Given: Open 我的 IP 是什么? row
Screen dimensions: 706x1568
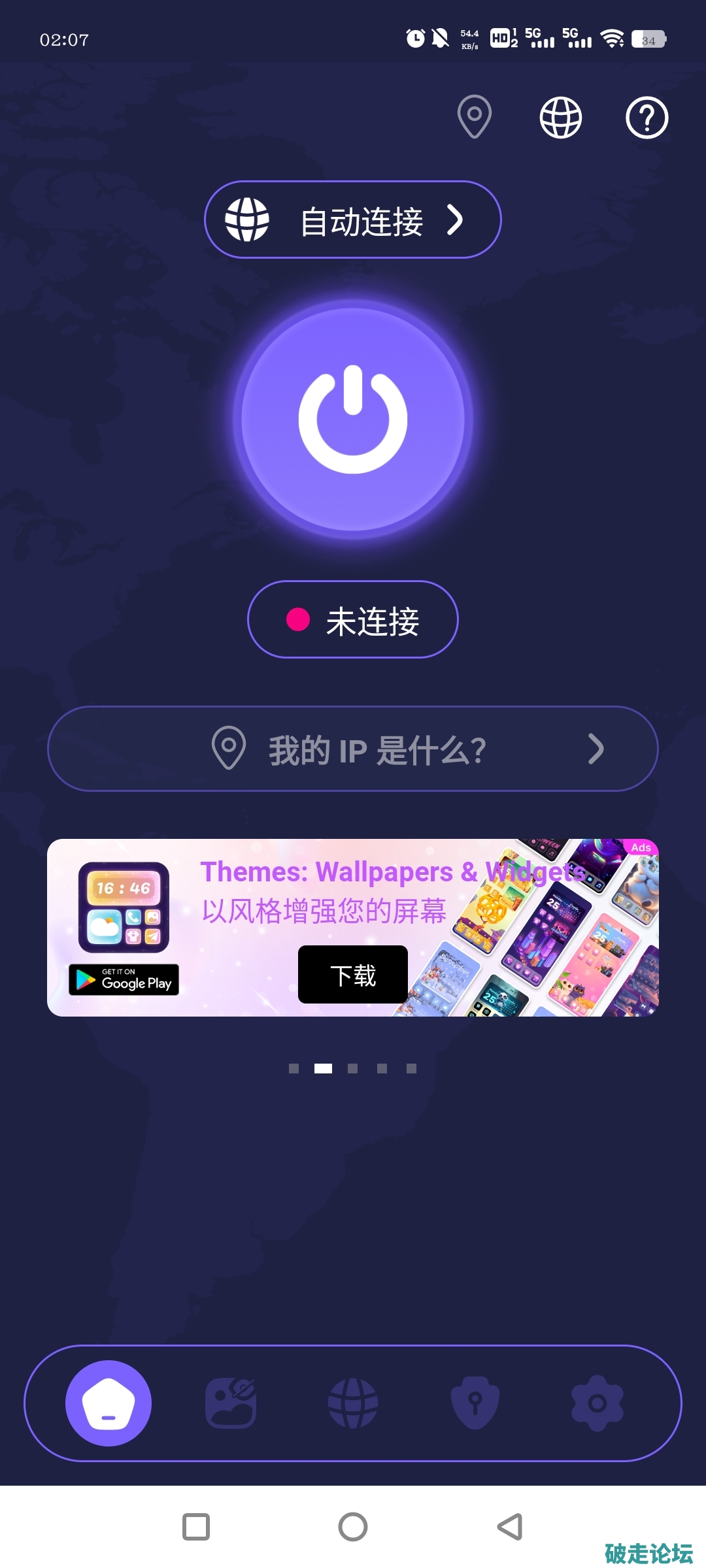Looking at the screenshot, I should (x=353, y=749).
